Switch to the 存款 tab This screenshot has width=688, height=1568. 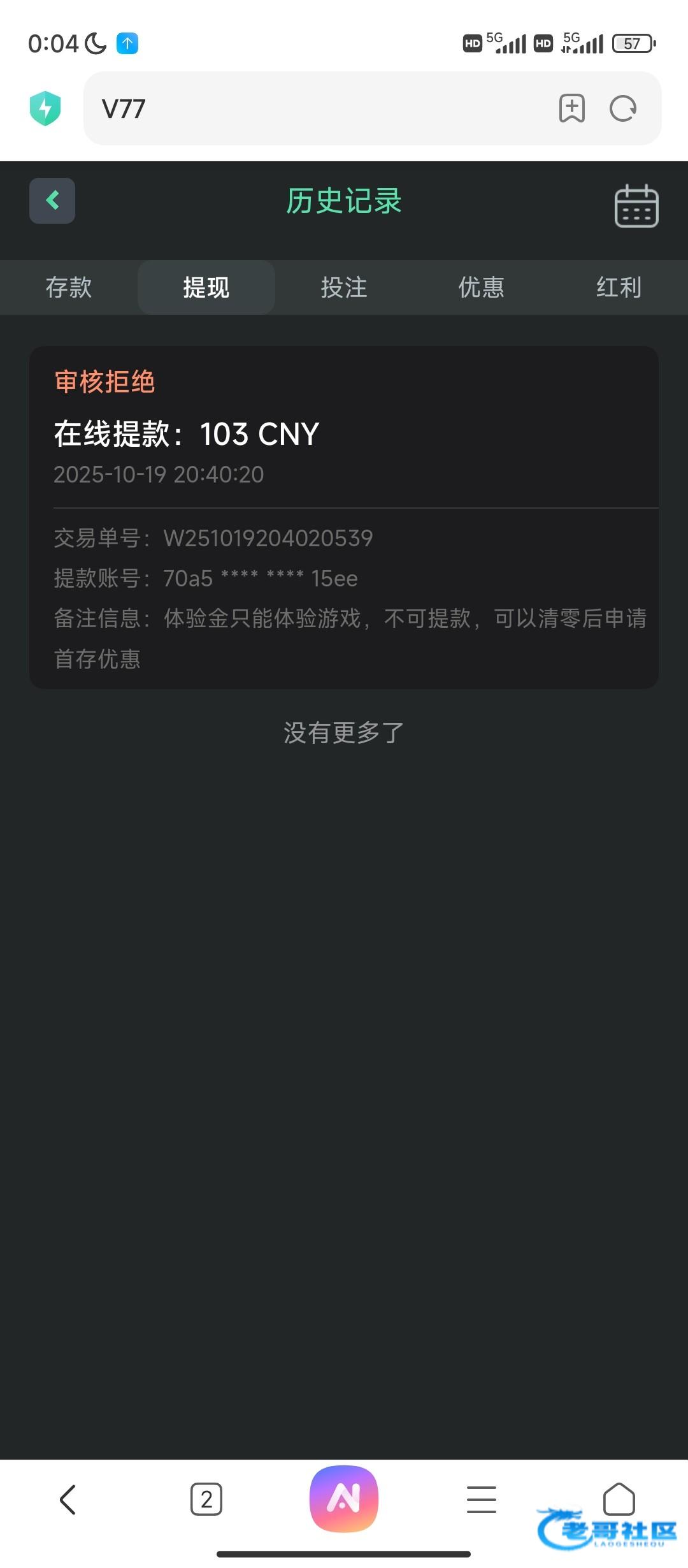tap(69, 287)
